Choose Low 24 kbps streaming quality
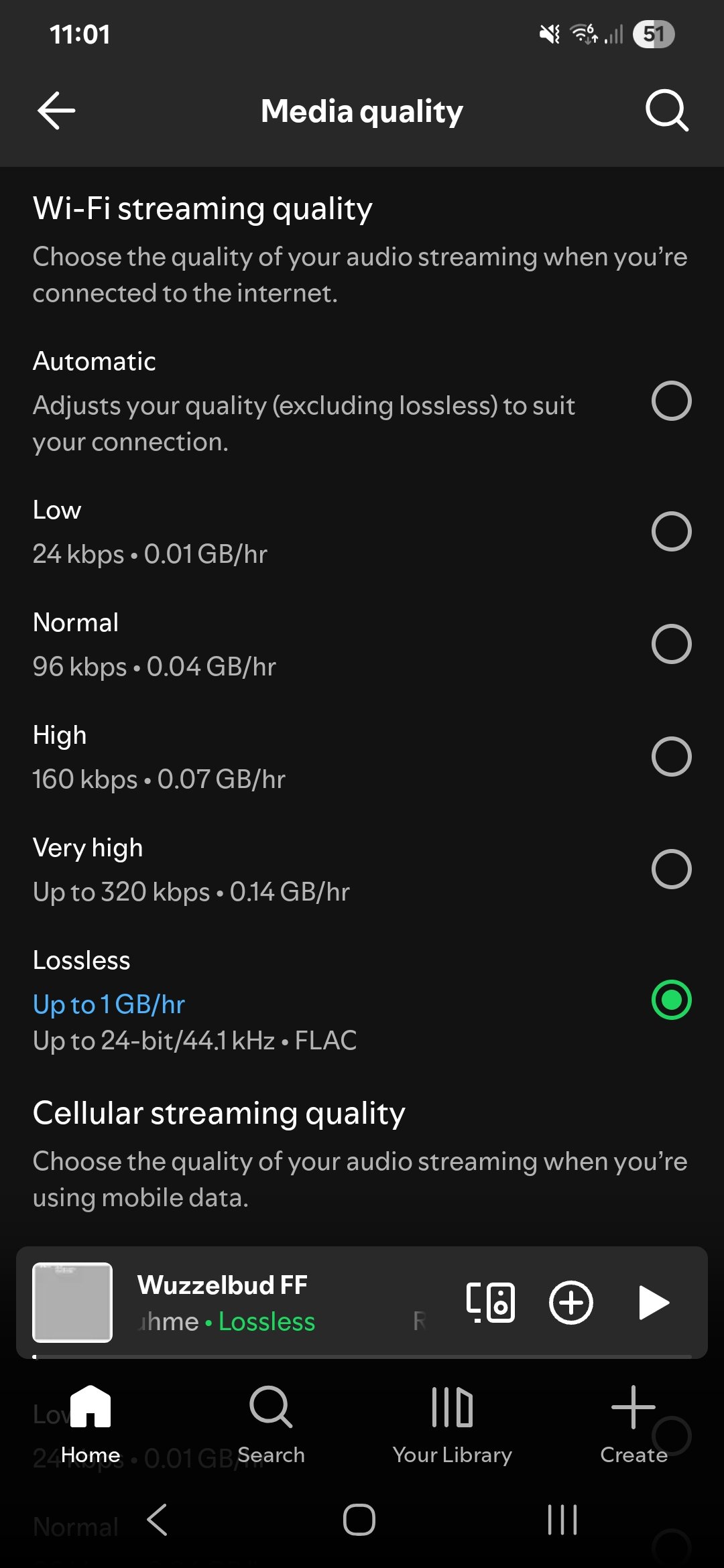Viewport: 724px width, 1568px height. coord(671,531)
